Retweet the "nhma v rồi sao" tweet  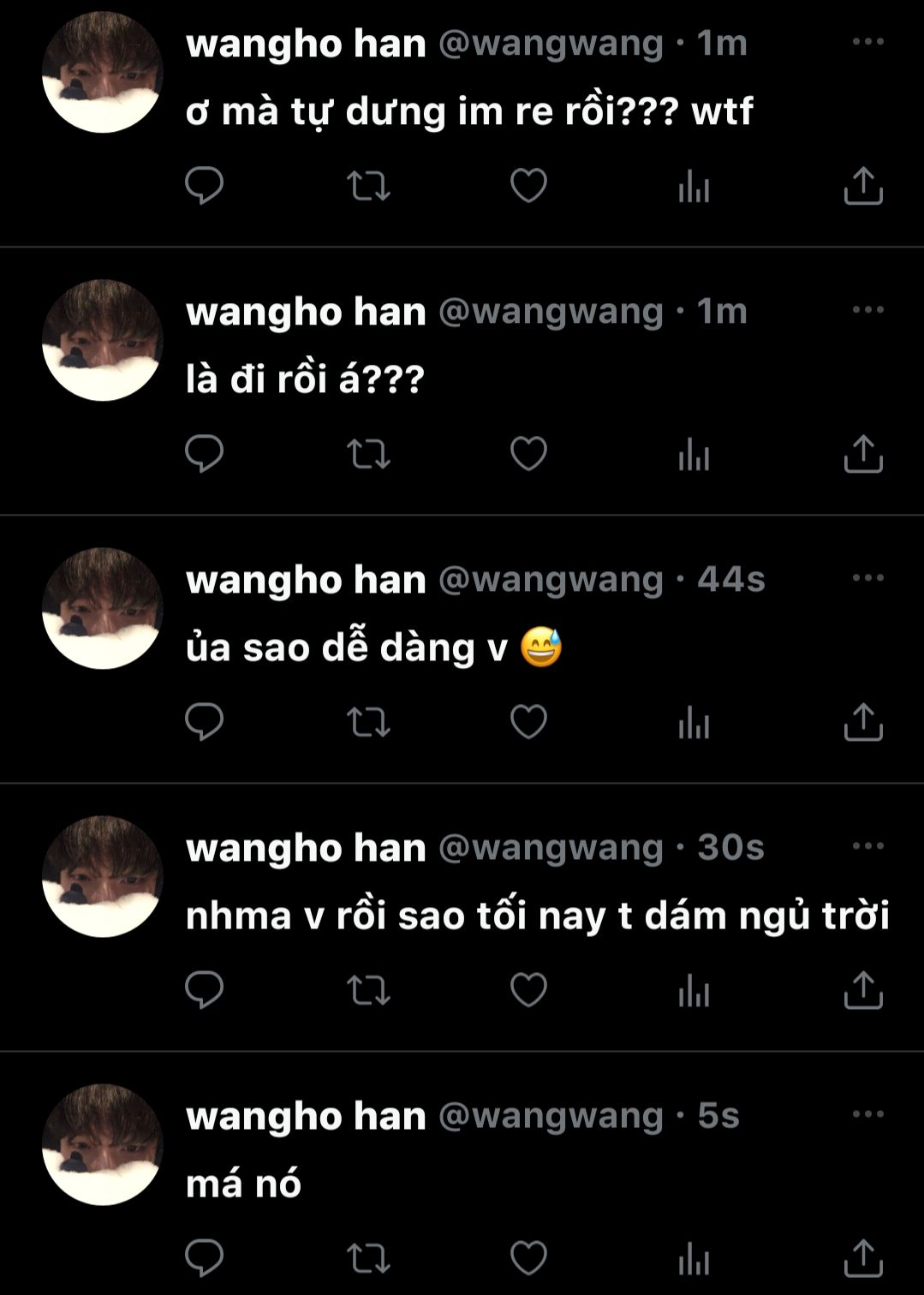(369, 990)
